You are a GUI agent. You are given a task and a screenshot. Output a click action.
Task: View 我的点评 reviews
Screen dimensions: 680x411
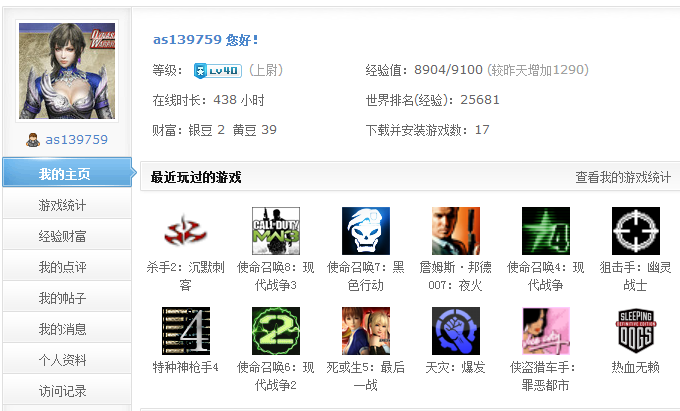click(62, 267)
